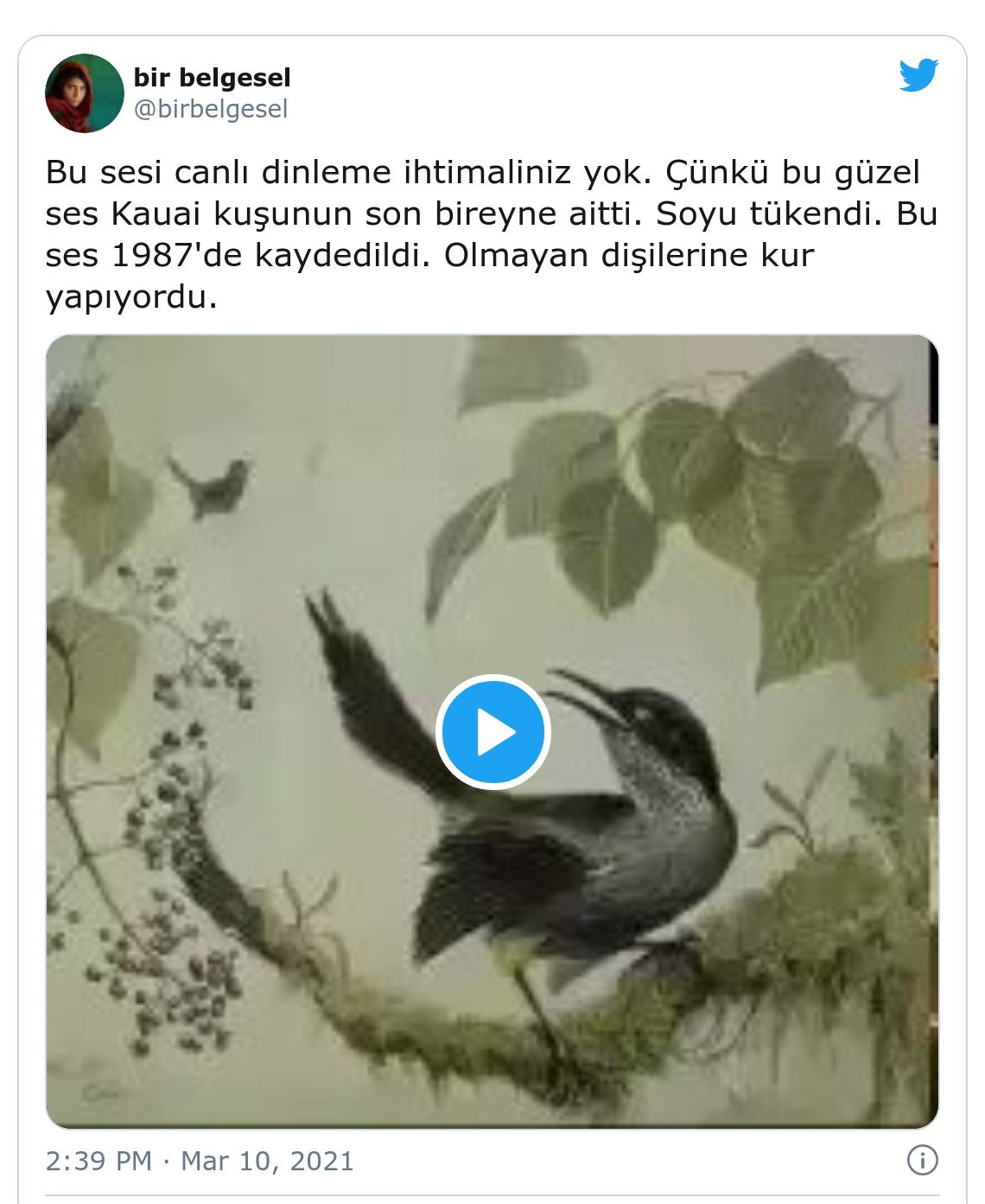Play the Kauai bird video
Image resolution: width=985 pixels, height=1204 pixels.
[492, 731]
